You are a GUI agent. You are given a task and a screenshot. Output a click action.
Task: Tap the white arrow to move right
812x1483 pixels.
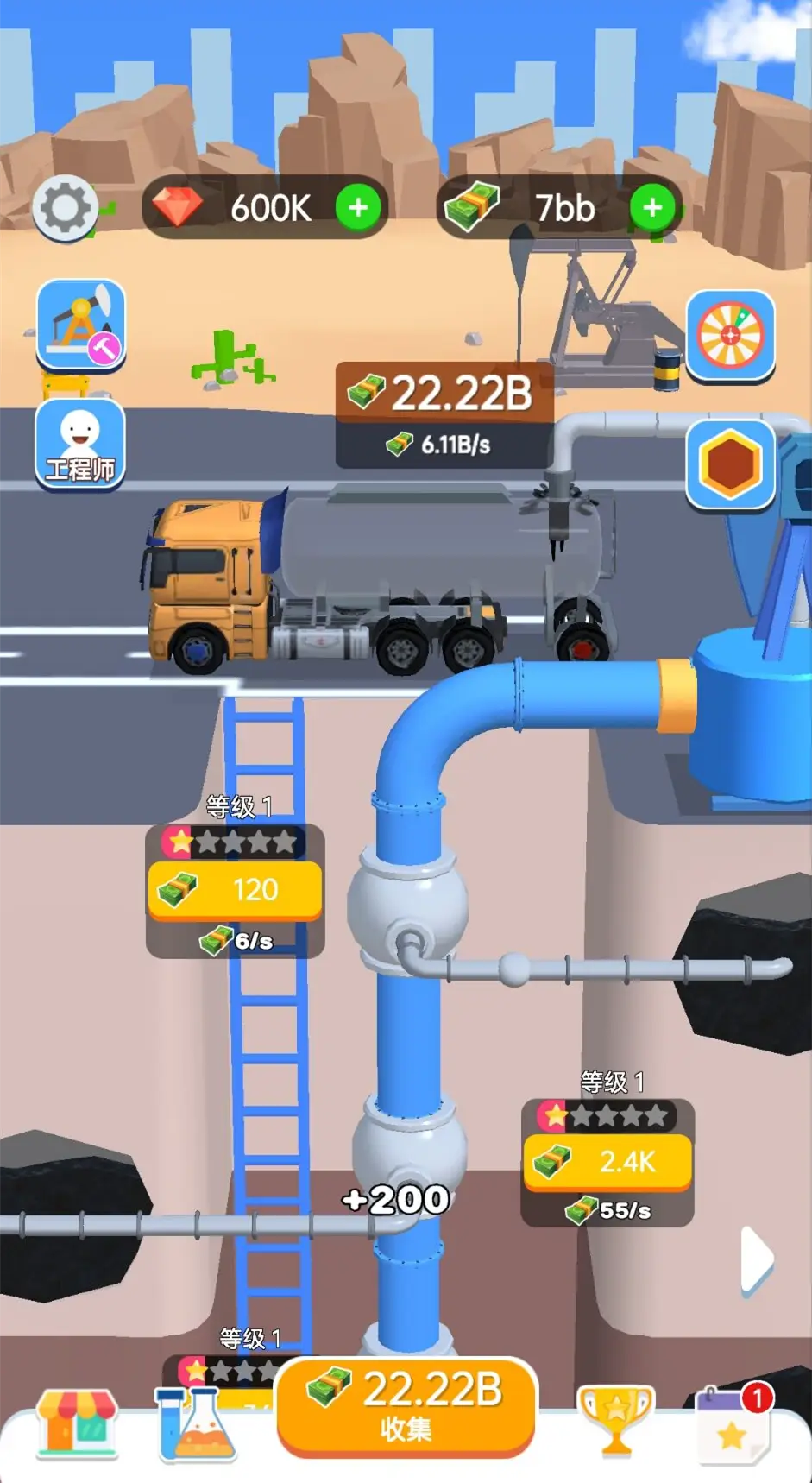pos(756,1259)
